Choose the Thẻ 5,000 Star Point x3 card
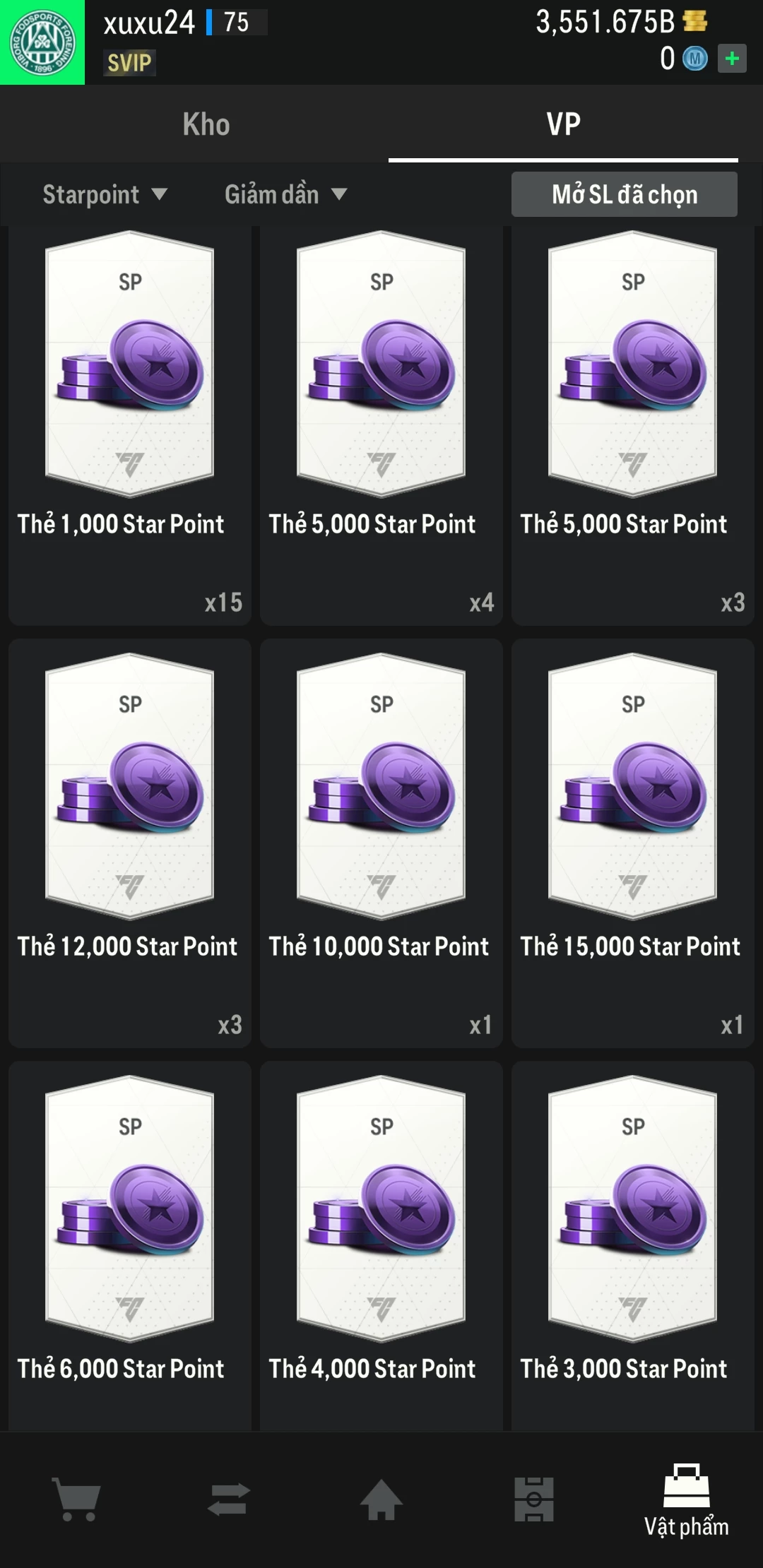 pyautogui.click(x=633, y=424)
